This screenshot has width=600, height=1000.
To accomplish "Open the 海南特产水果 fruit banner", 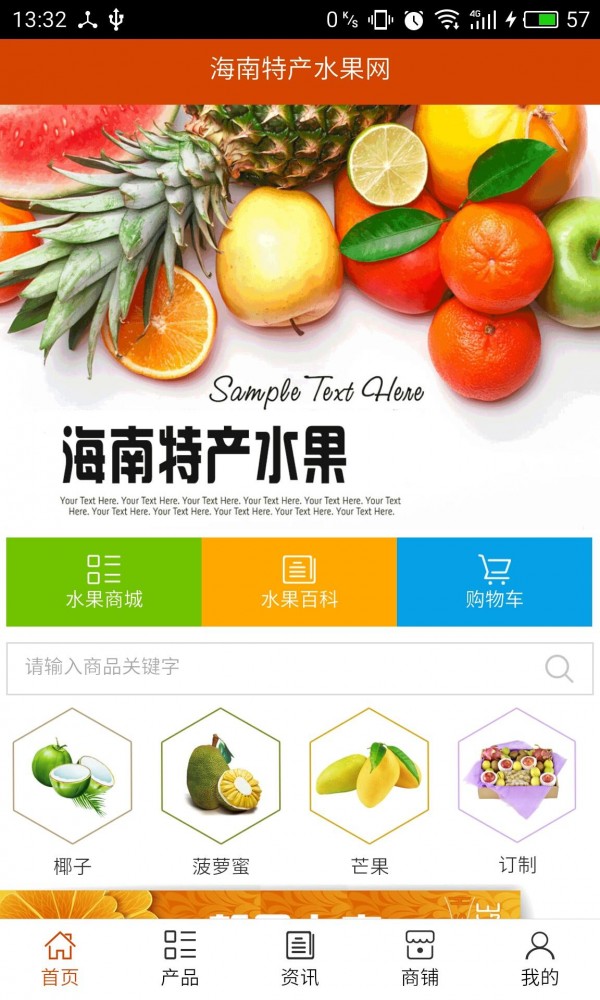I will [300, 319].
